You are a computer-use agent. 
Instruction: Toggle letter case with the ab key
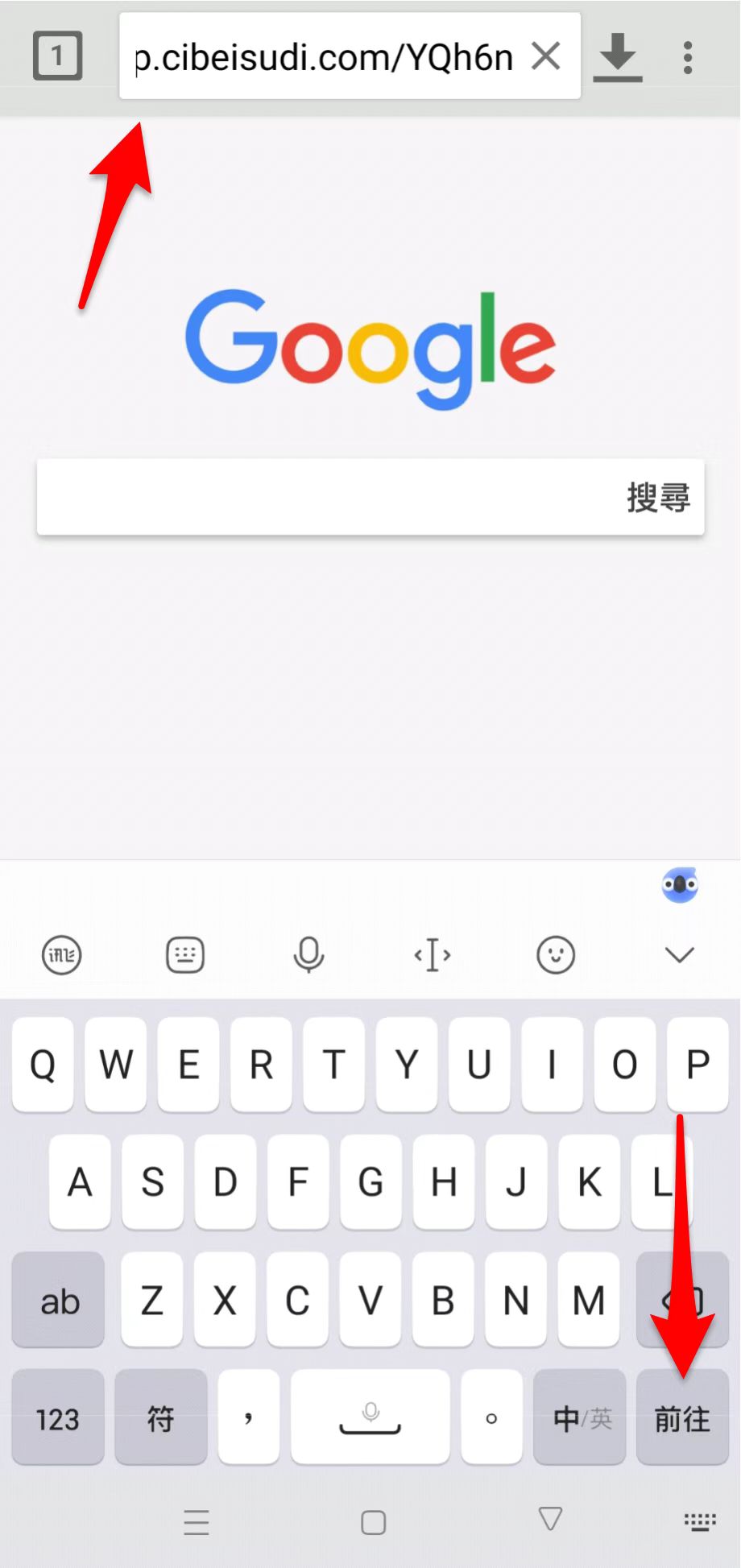pos(58,1301)
